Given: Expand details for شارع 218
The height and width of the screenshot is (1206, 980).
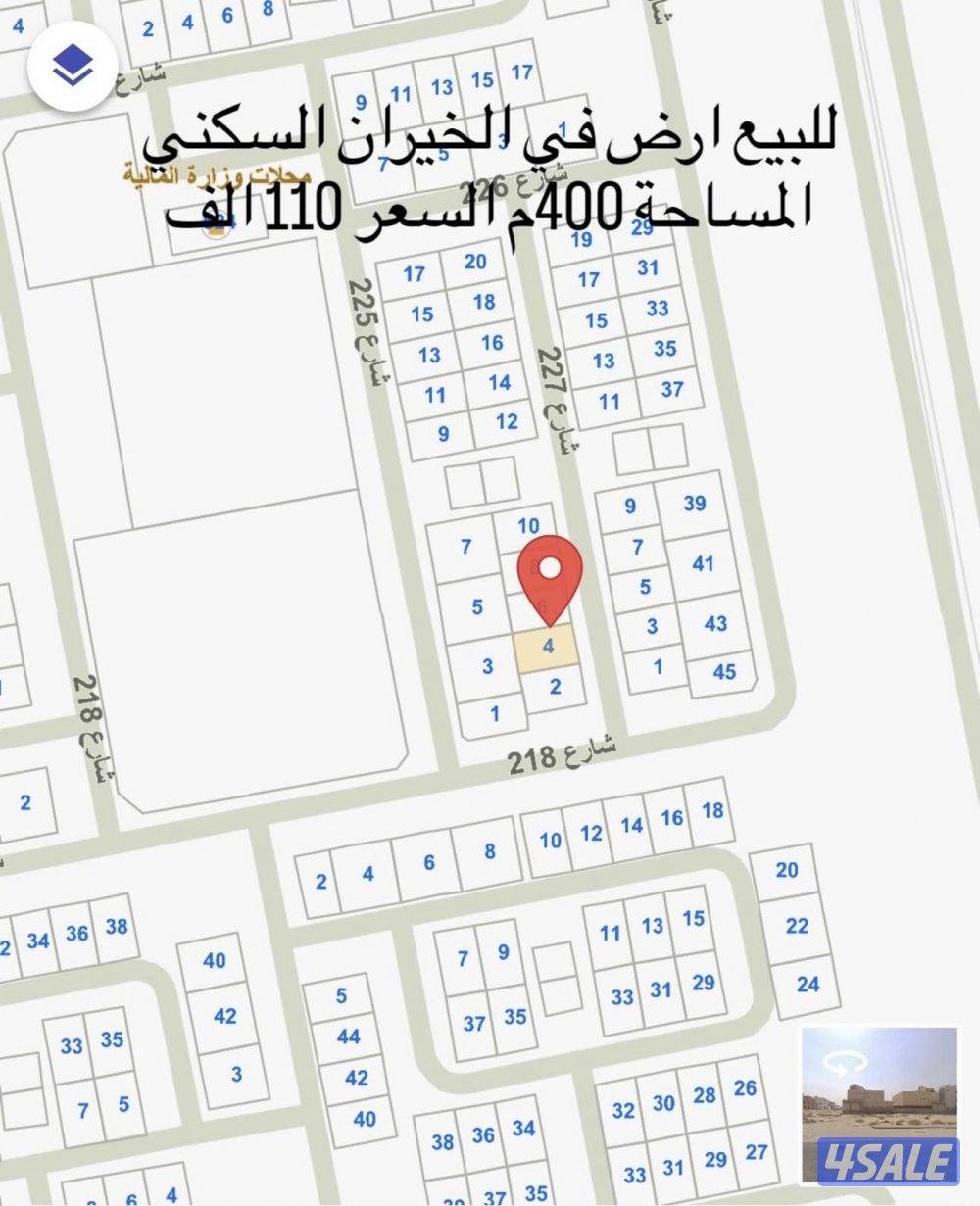Looking at the screenshot, I should tap(565, 754).
